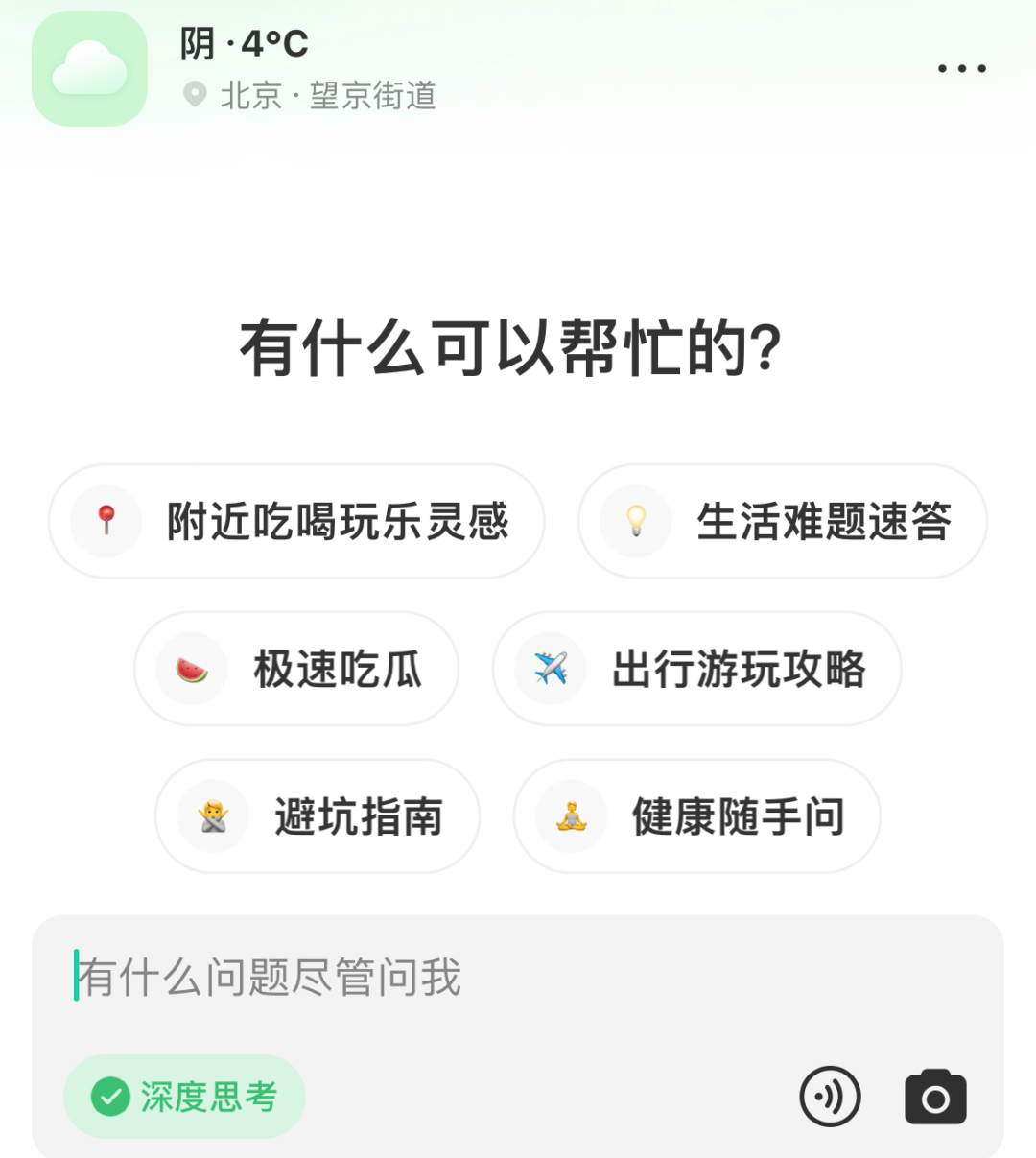The height and width of the screenshot is (1158, 1036).
Task: Toggle the 深度思考 deep thinking mode
Action: click(184, 1097)
